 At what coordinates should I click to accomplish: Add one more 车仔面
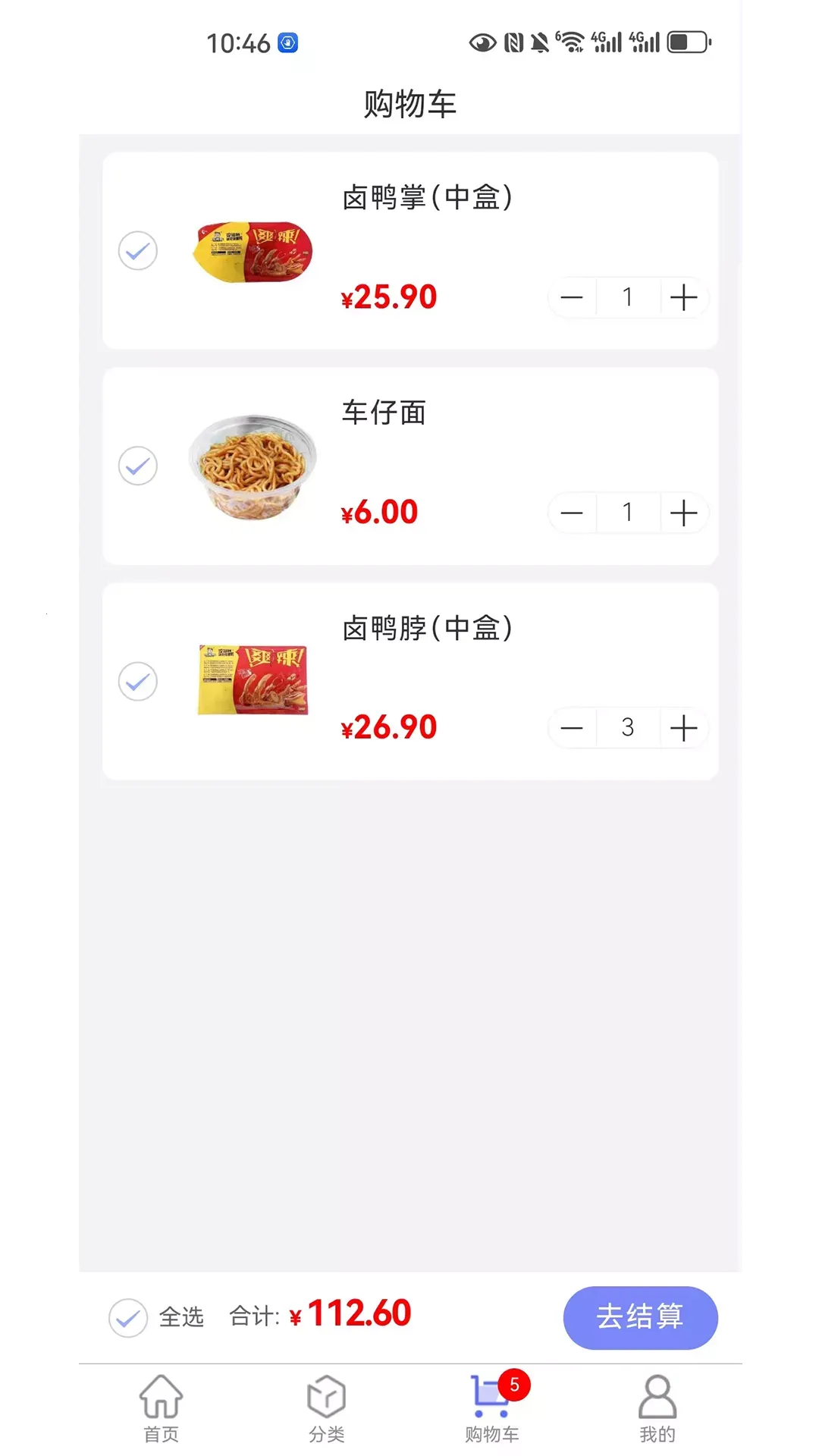(683, 513)
